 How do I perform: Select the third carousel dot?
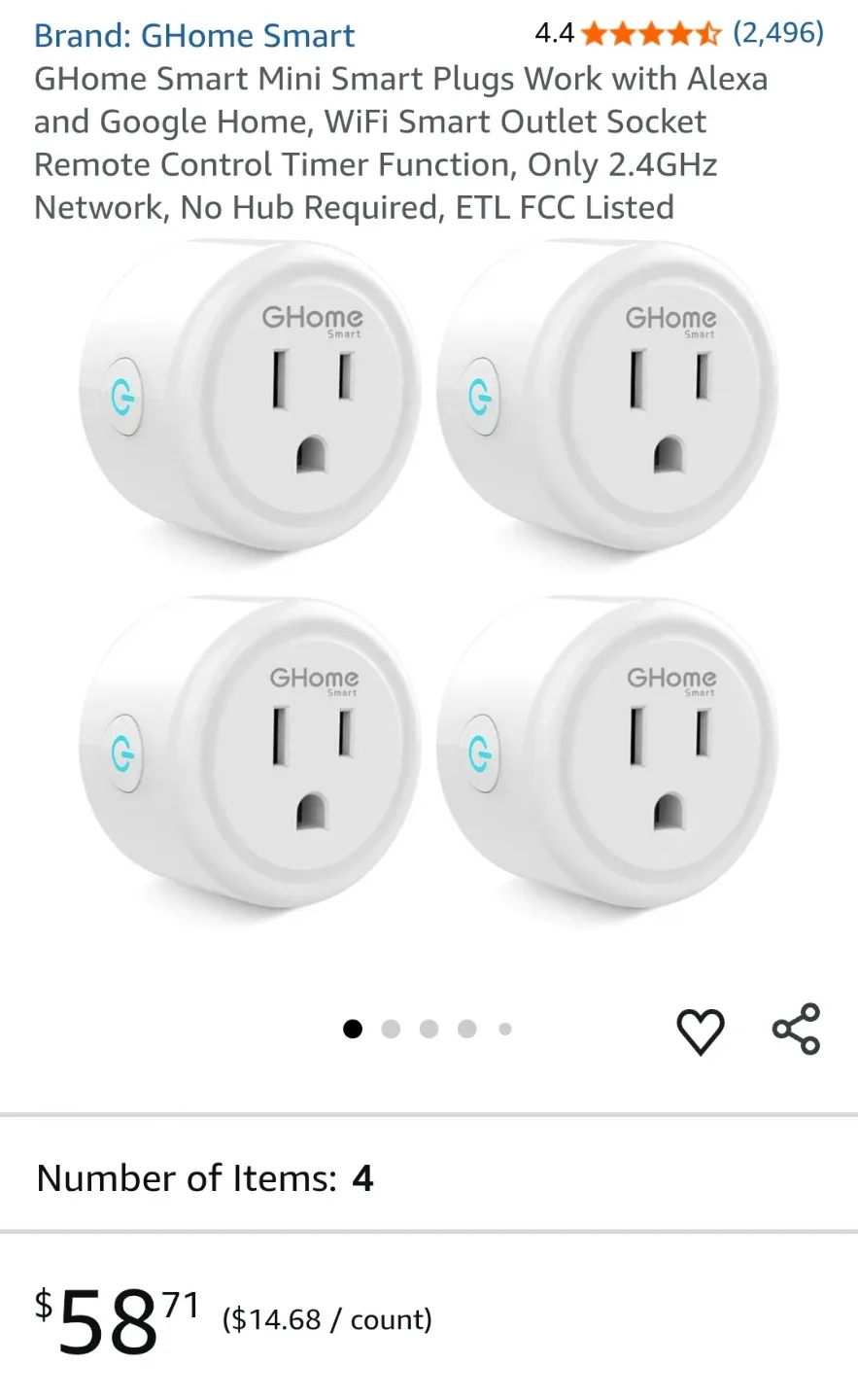coord(429,1029)
